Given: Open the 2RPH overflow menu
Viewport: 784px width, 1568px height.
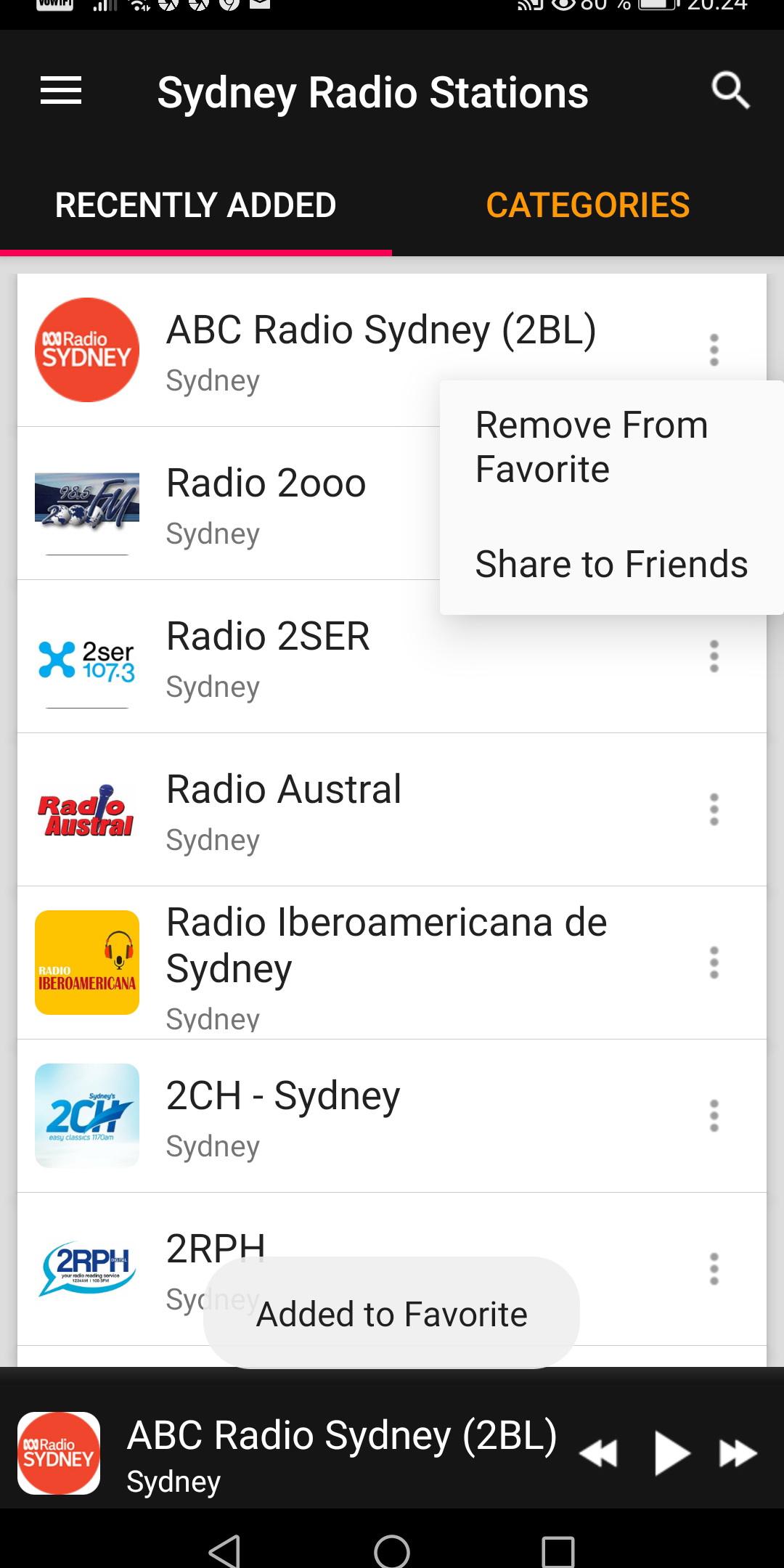Looking at the screenshot, I should [x=714, y=1269].
